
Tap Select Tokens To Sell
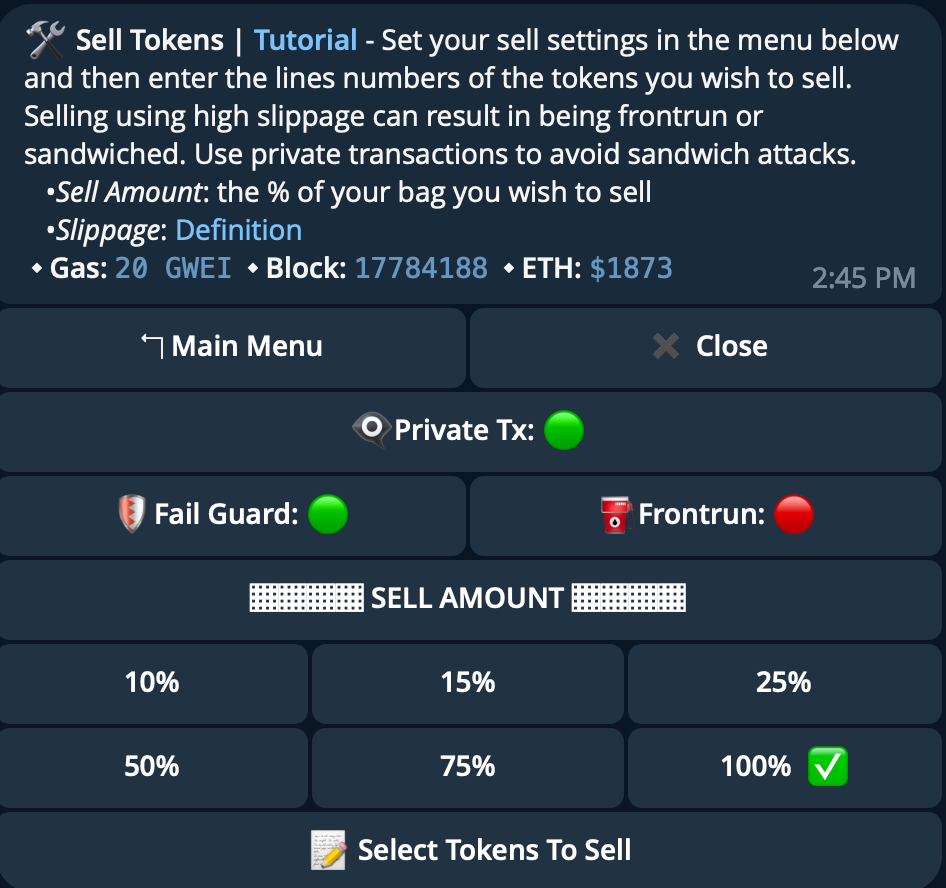[x=471, y=850]
